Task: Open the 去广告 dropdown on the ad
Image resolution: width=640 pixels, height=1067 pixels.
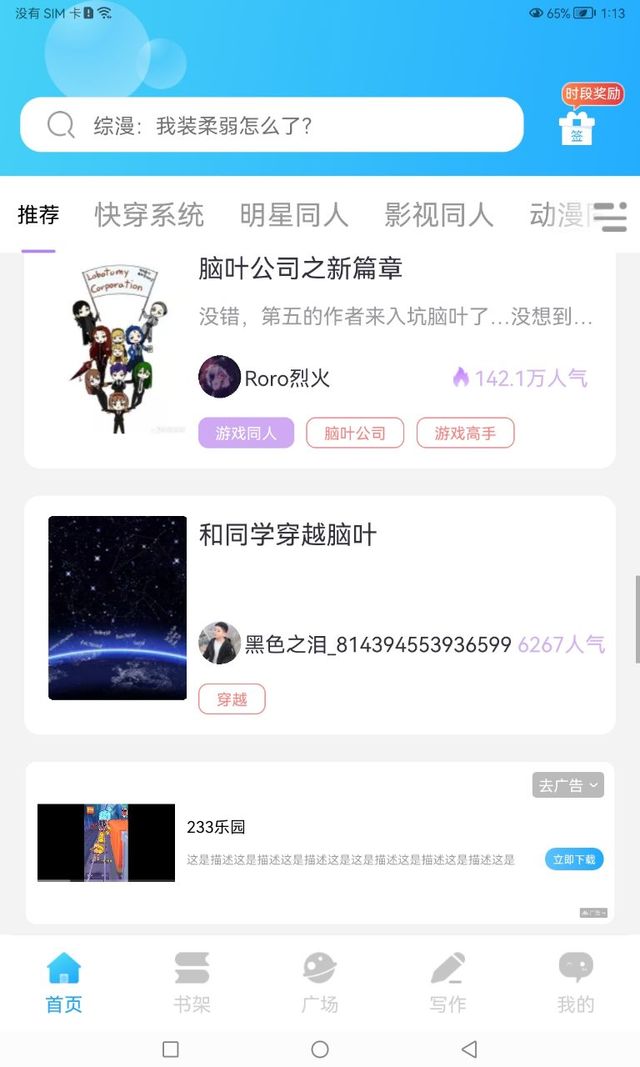Action: click(568, 785)
